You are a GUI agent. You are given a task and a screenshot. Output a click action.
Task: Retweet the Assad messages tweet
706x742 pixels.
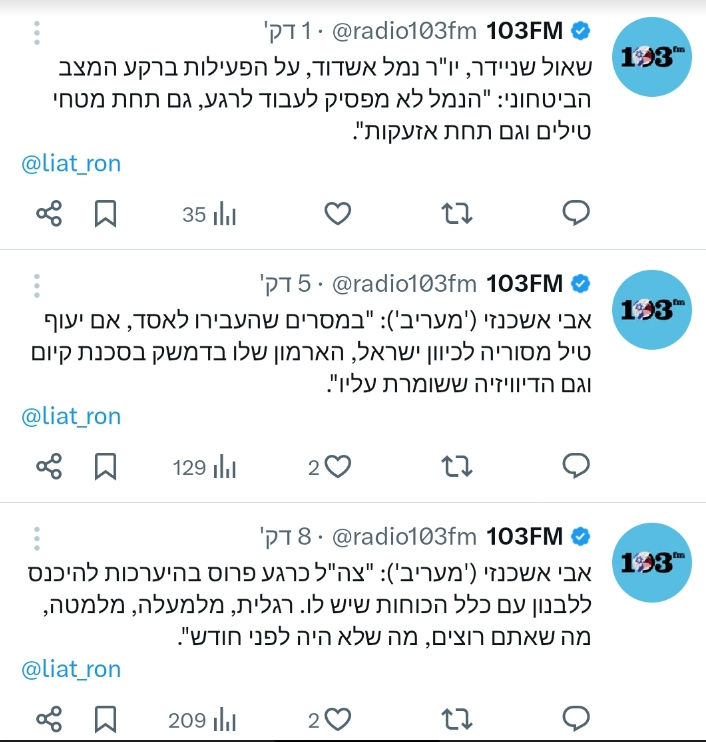(457, 466)
